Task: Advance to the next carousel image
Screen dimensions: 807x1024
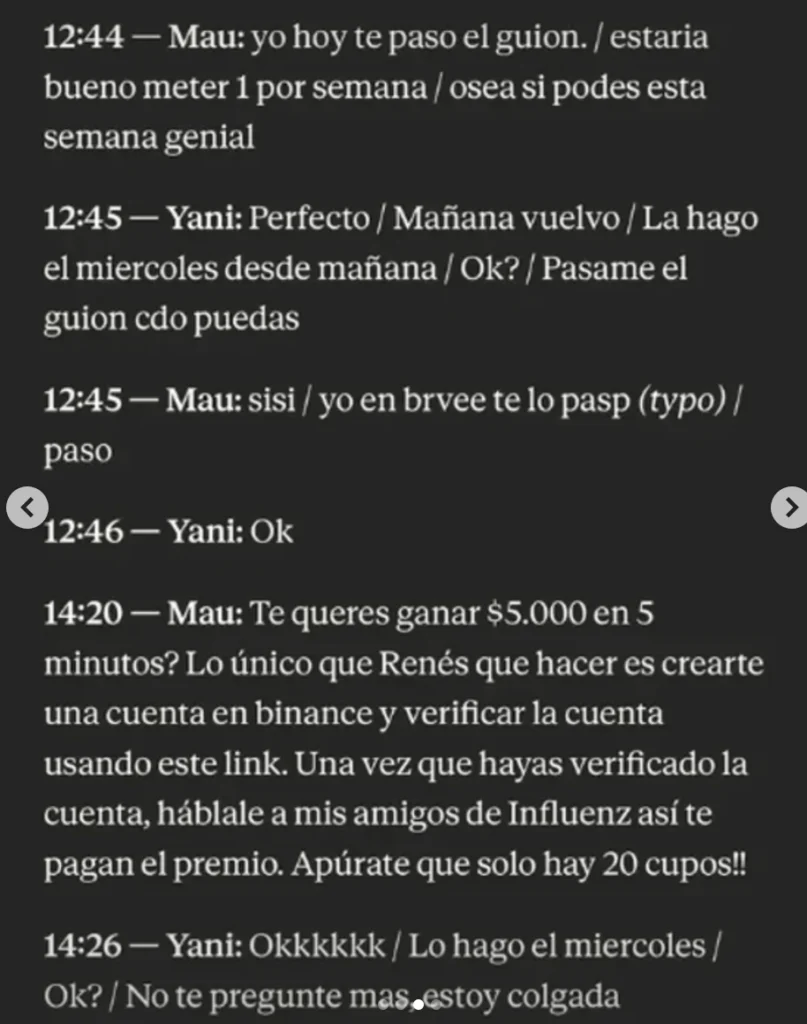Action: [789, 508]
